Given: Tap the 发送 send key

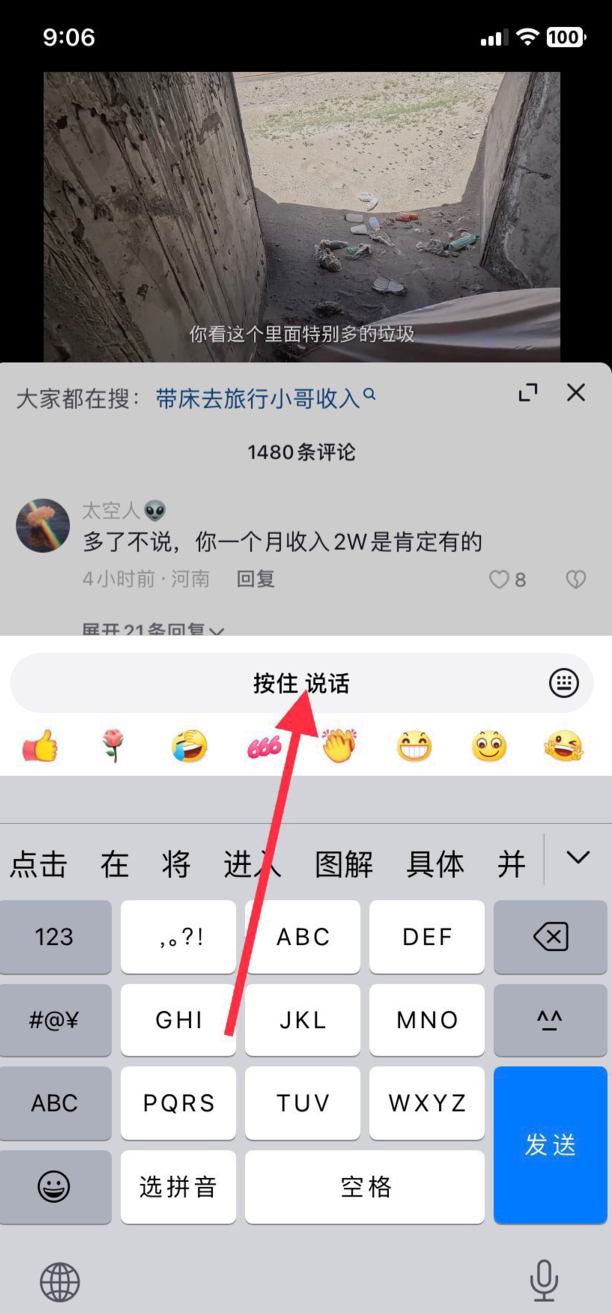Looking at the screenshot, I should click(551, 1145).
